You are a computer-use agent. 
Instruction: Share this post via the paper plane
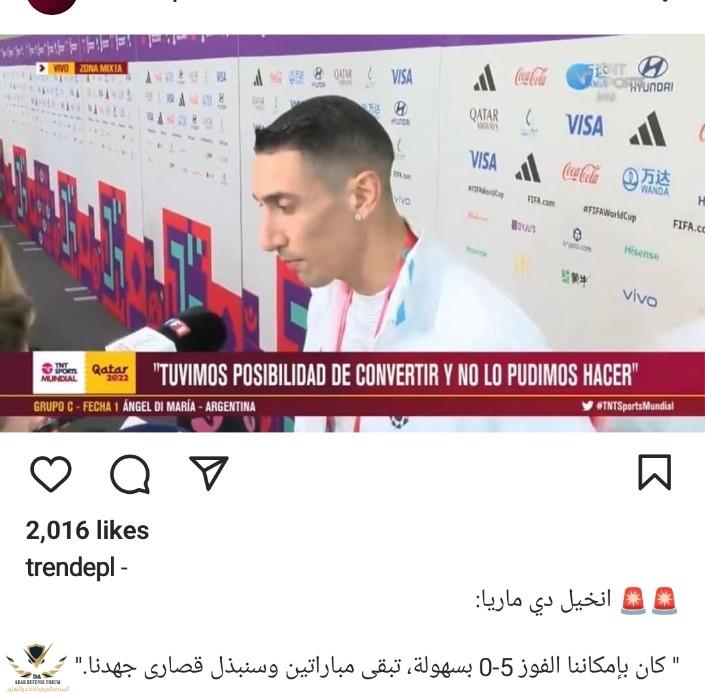209,472
